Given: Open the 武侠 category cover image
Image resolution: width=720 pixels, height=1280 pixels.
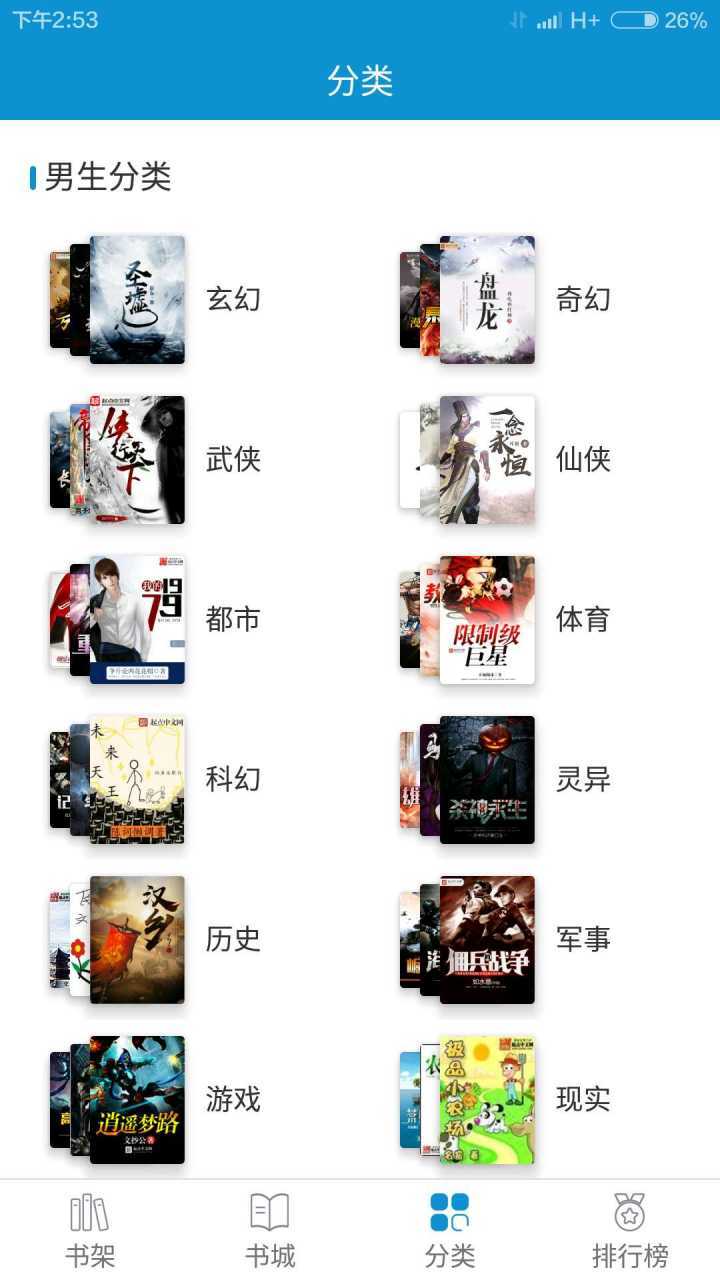Looking at the screenshot, I should [x=120, y=458].
